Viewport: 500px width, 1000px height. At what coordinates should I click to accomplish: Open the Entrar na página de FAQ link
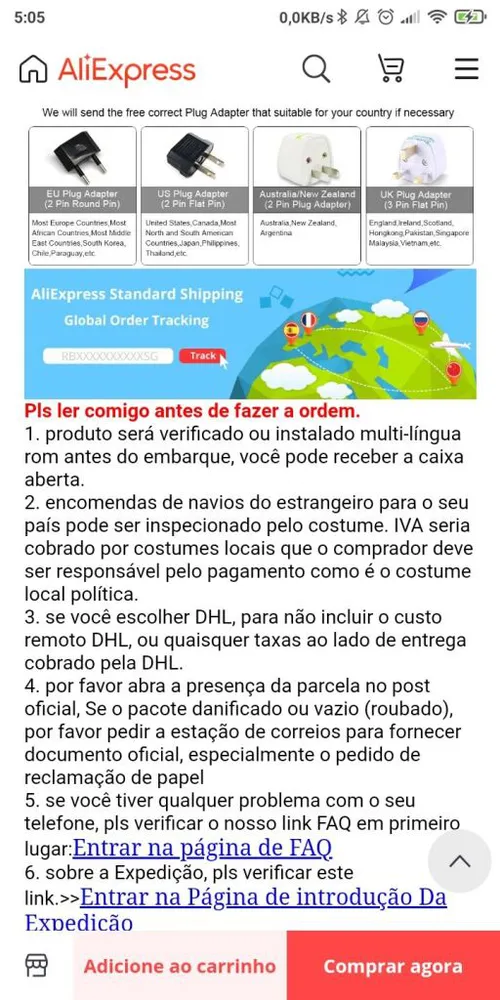click(x=202, y=848)
